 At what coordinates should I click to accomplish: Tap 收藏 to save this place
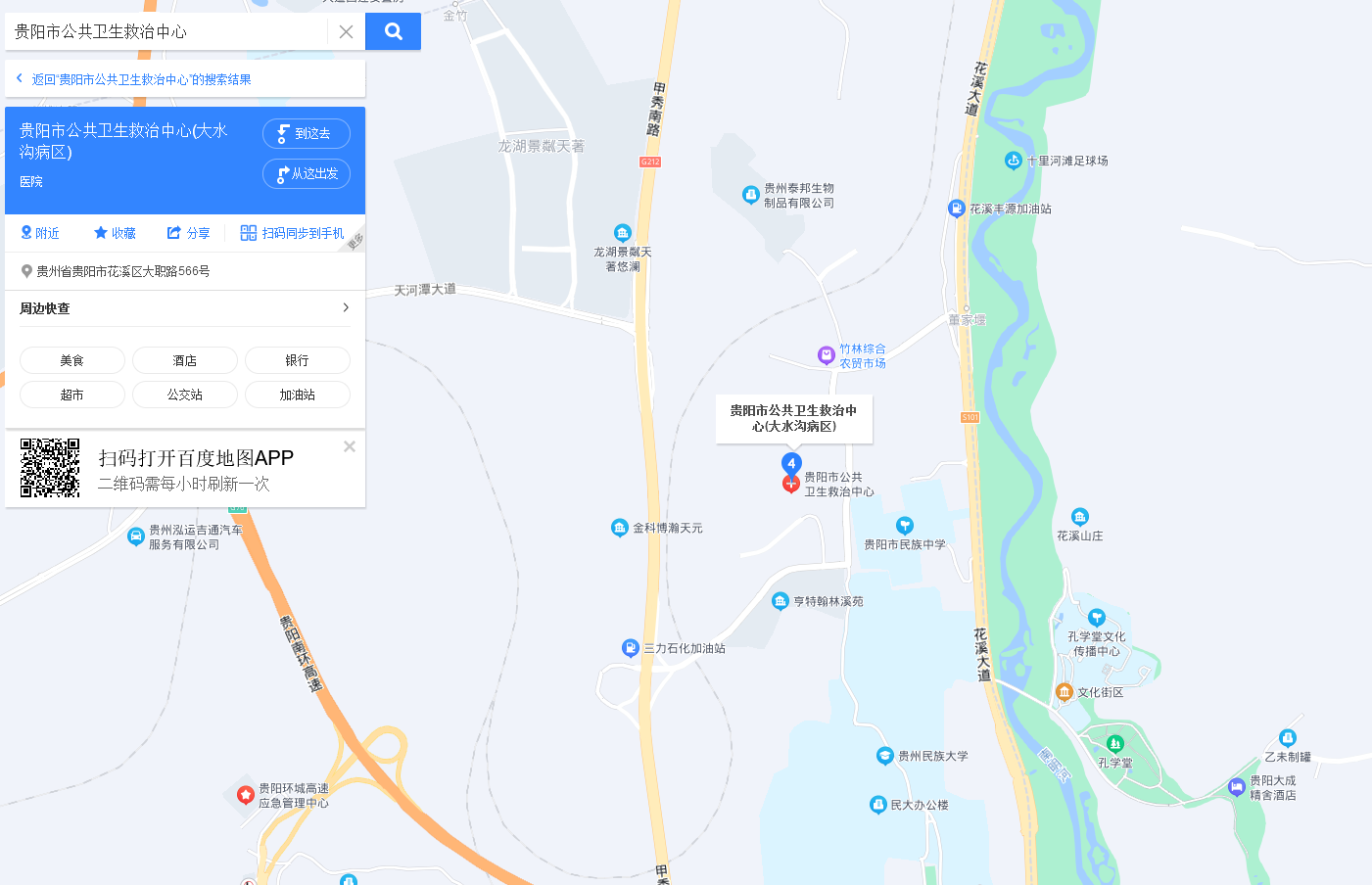pyautogui.click(x=115, y=233)
